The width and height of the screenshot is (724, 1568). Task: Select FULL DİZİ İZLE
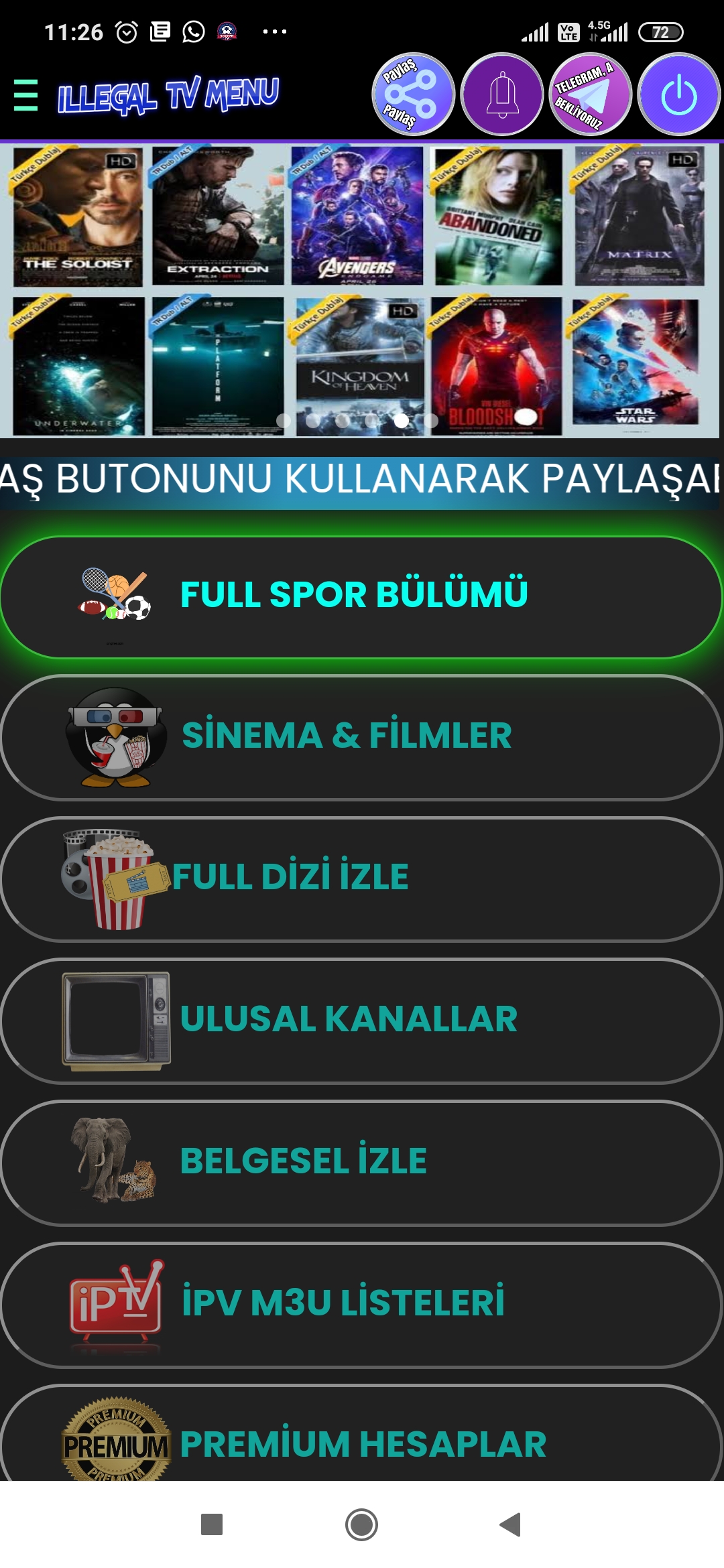pos(361,879)
